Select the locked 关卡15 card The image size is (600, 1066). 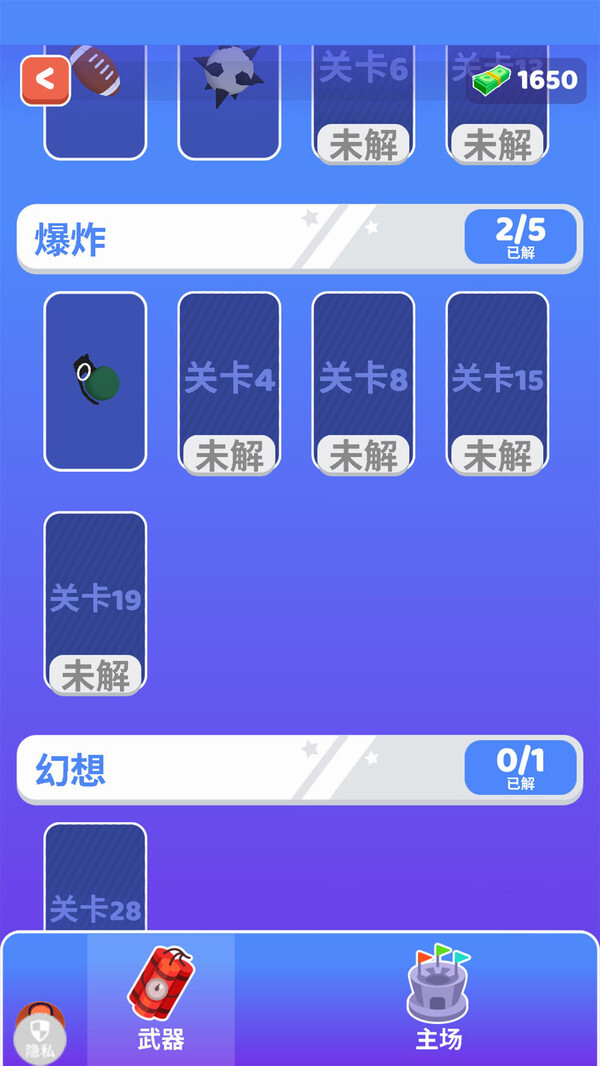tap(497, 381)
